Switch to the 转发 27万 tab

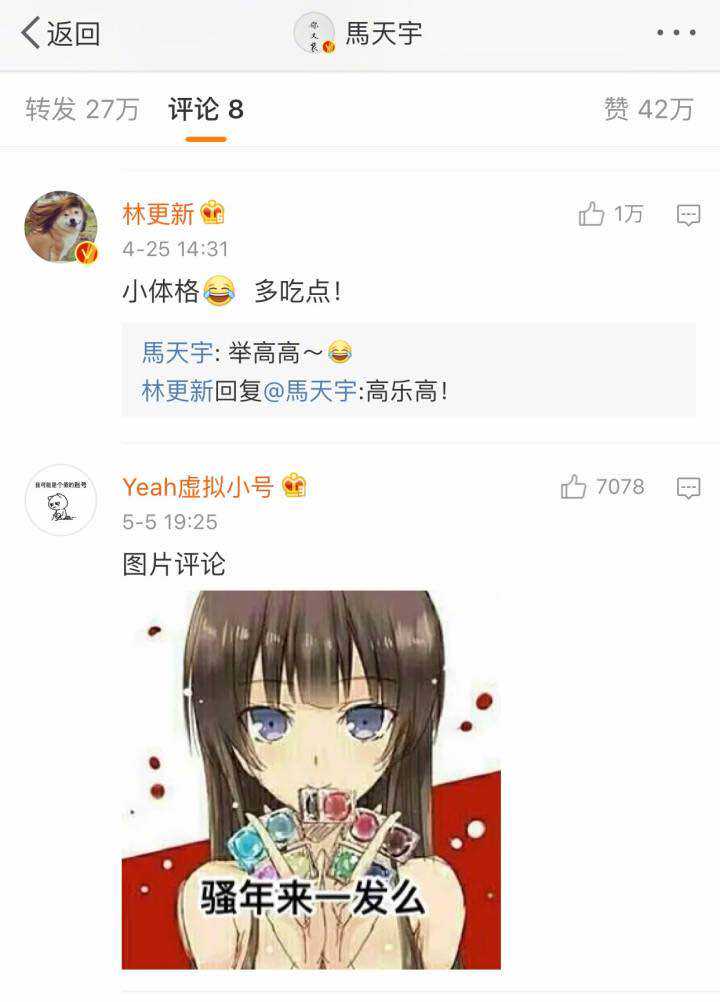pos(82,109)
